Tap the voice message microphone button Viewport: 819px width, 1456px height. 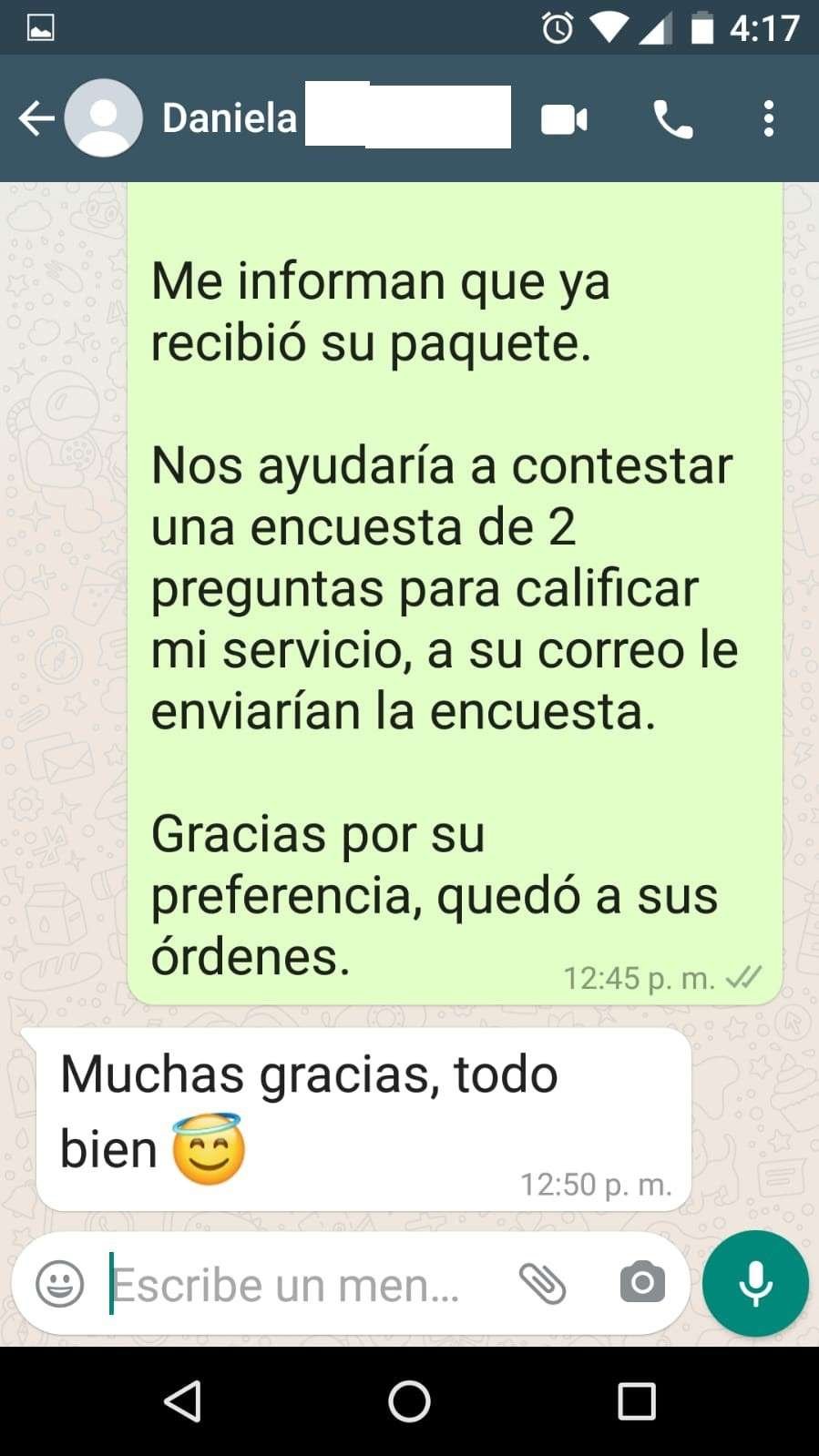click(755, 1284)
